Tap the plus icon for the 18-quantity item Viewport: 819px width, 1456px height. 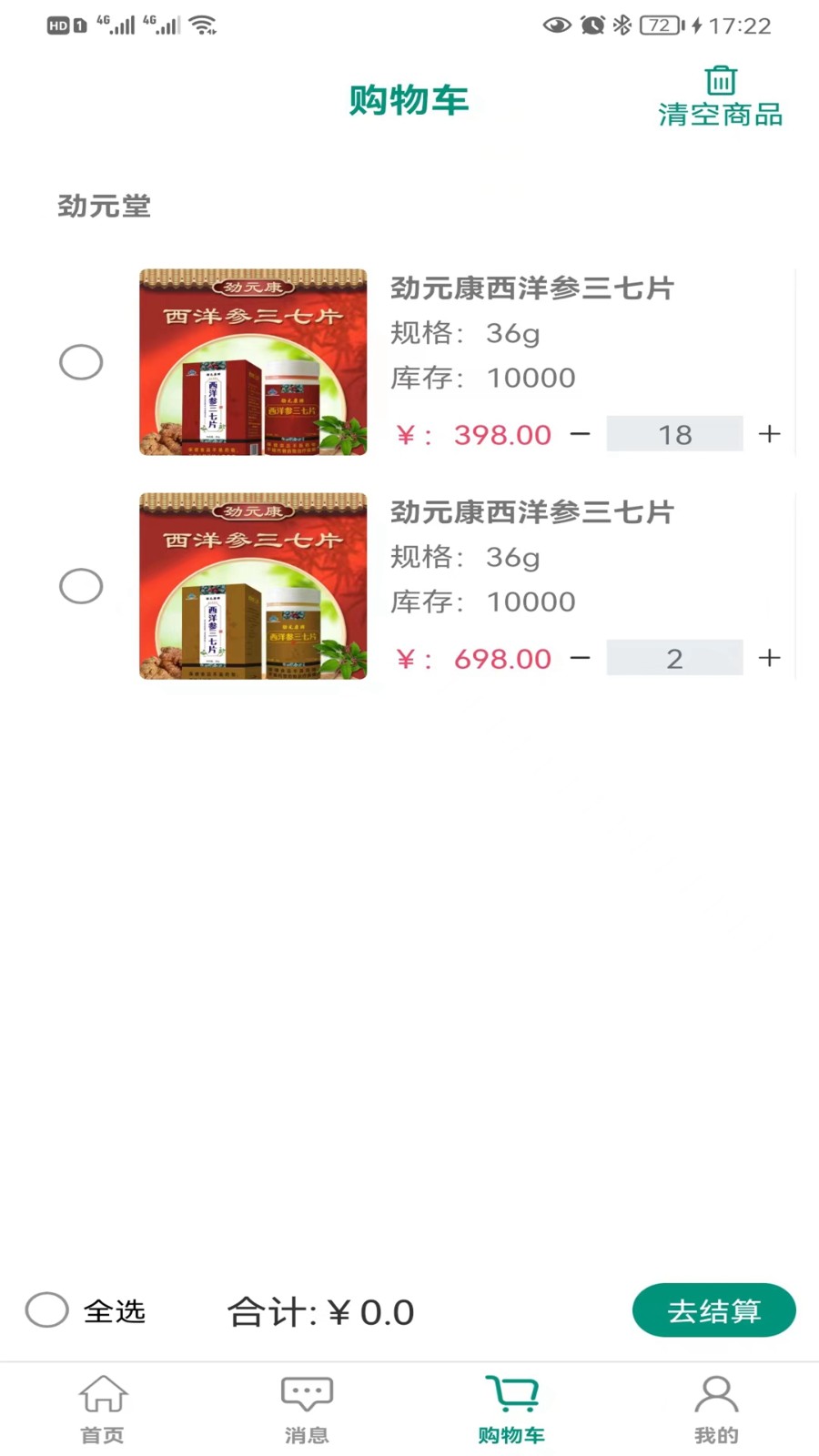[x=769, y=434]
